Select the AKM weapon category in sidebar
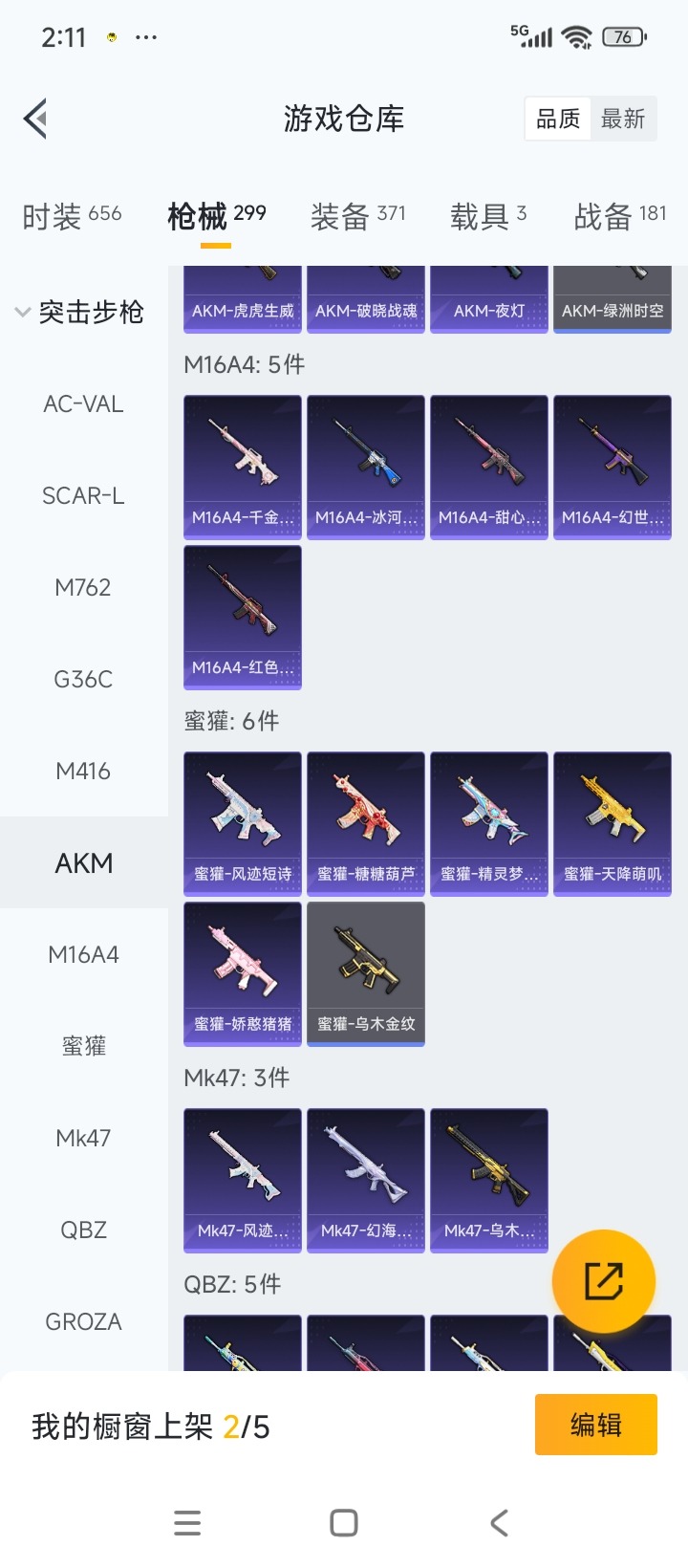Screen dimensions: 688x1568 point(83,862)
